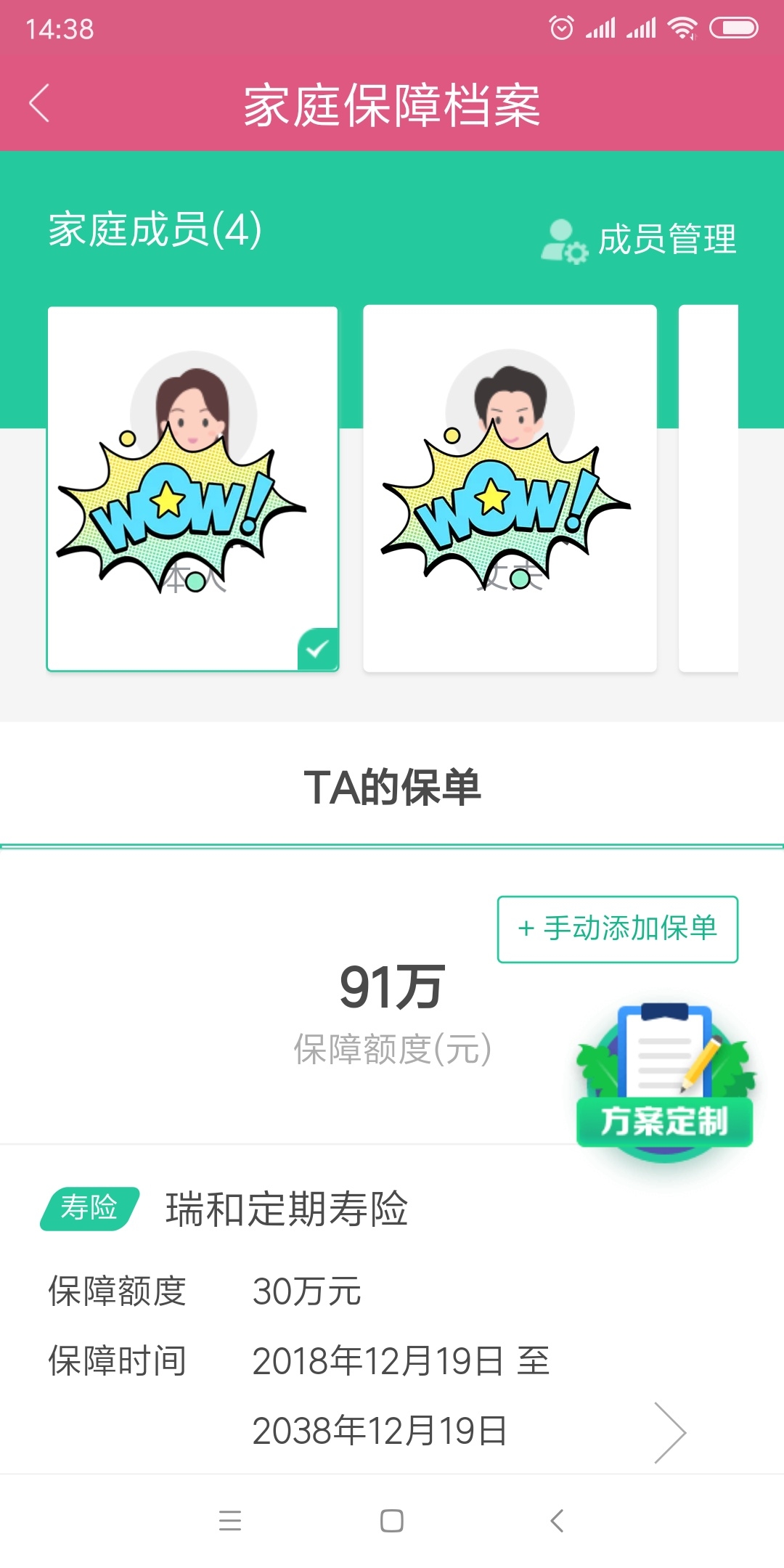
Task: Open 方案定制 floating button
Action: [x=665, y=1083]
